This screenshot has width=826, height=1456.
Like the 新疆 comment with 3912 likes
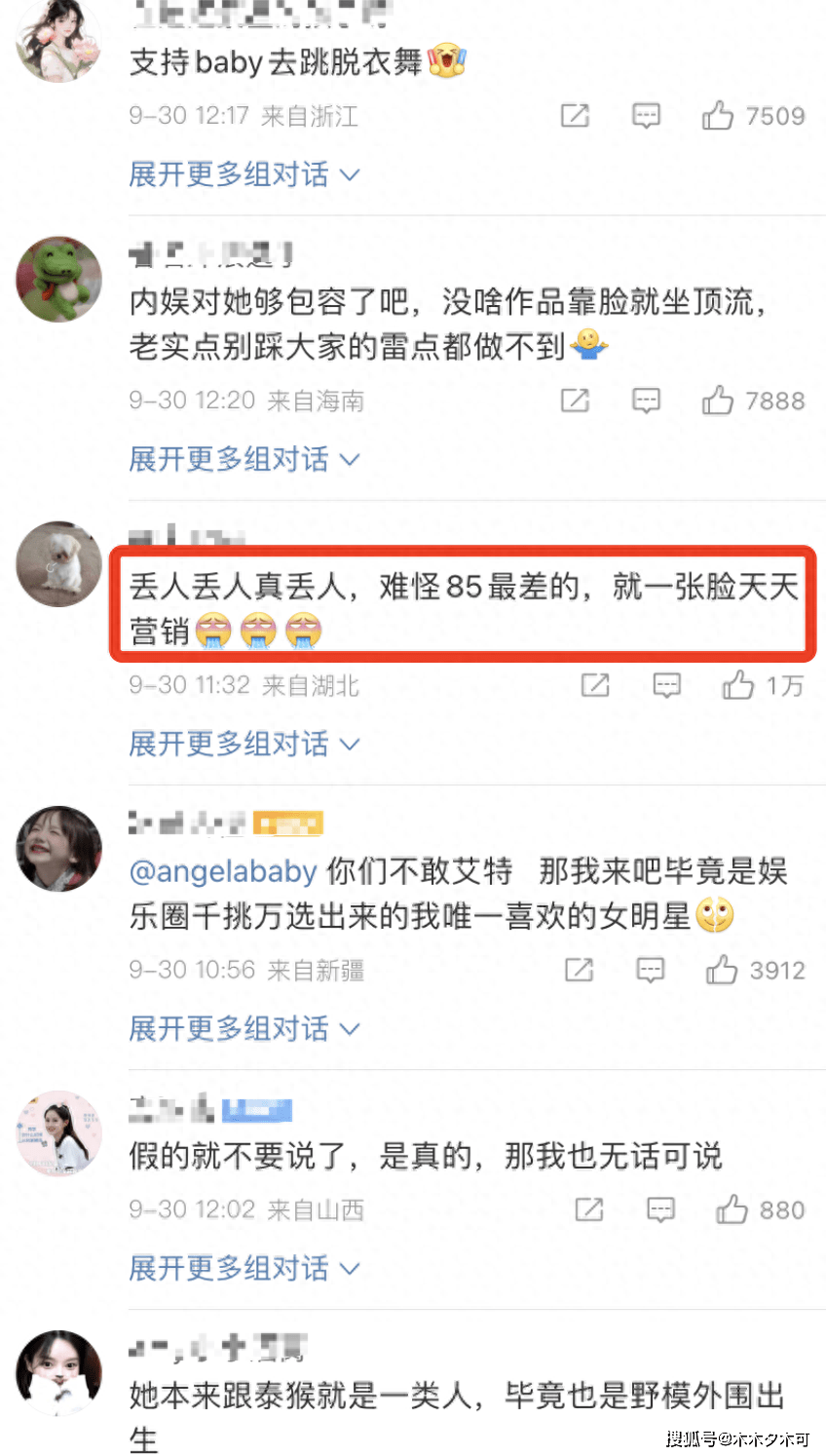722,970
